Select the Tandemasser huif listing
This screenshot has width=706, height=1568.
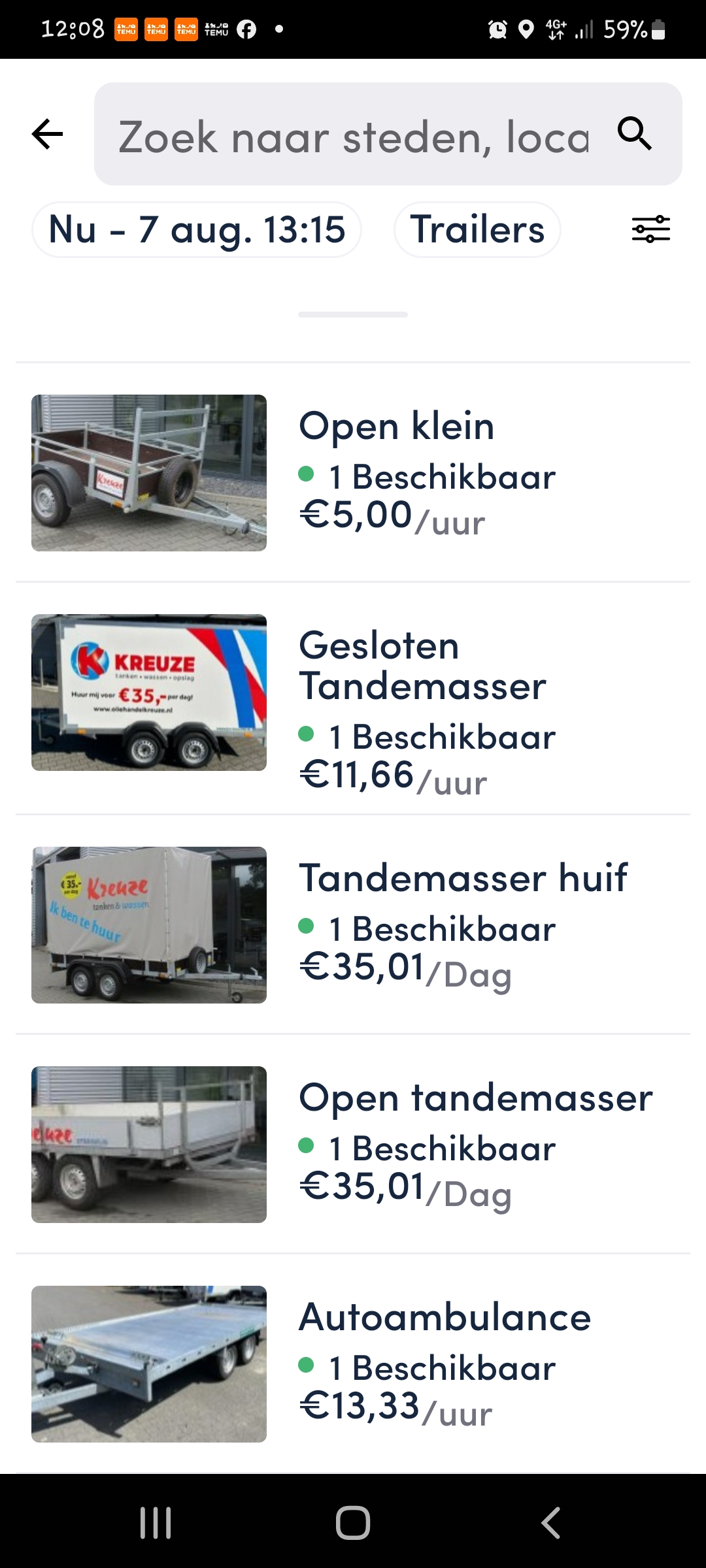353,924
